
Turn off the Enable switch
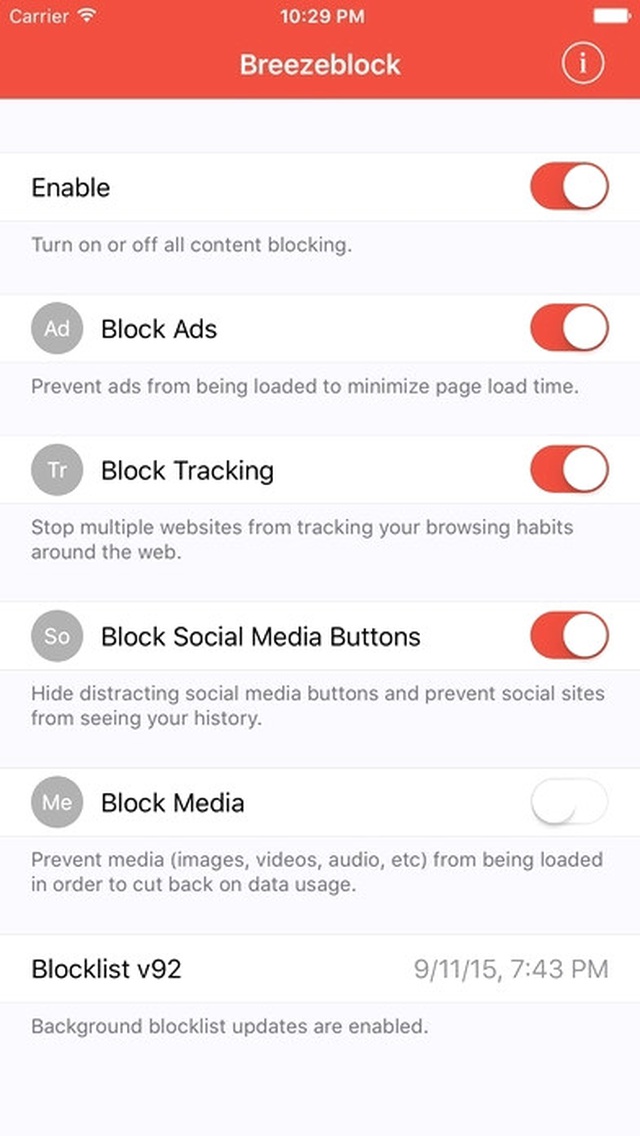(569, 186)
